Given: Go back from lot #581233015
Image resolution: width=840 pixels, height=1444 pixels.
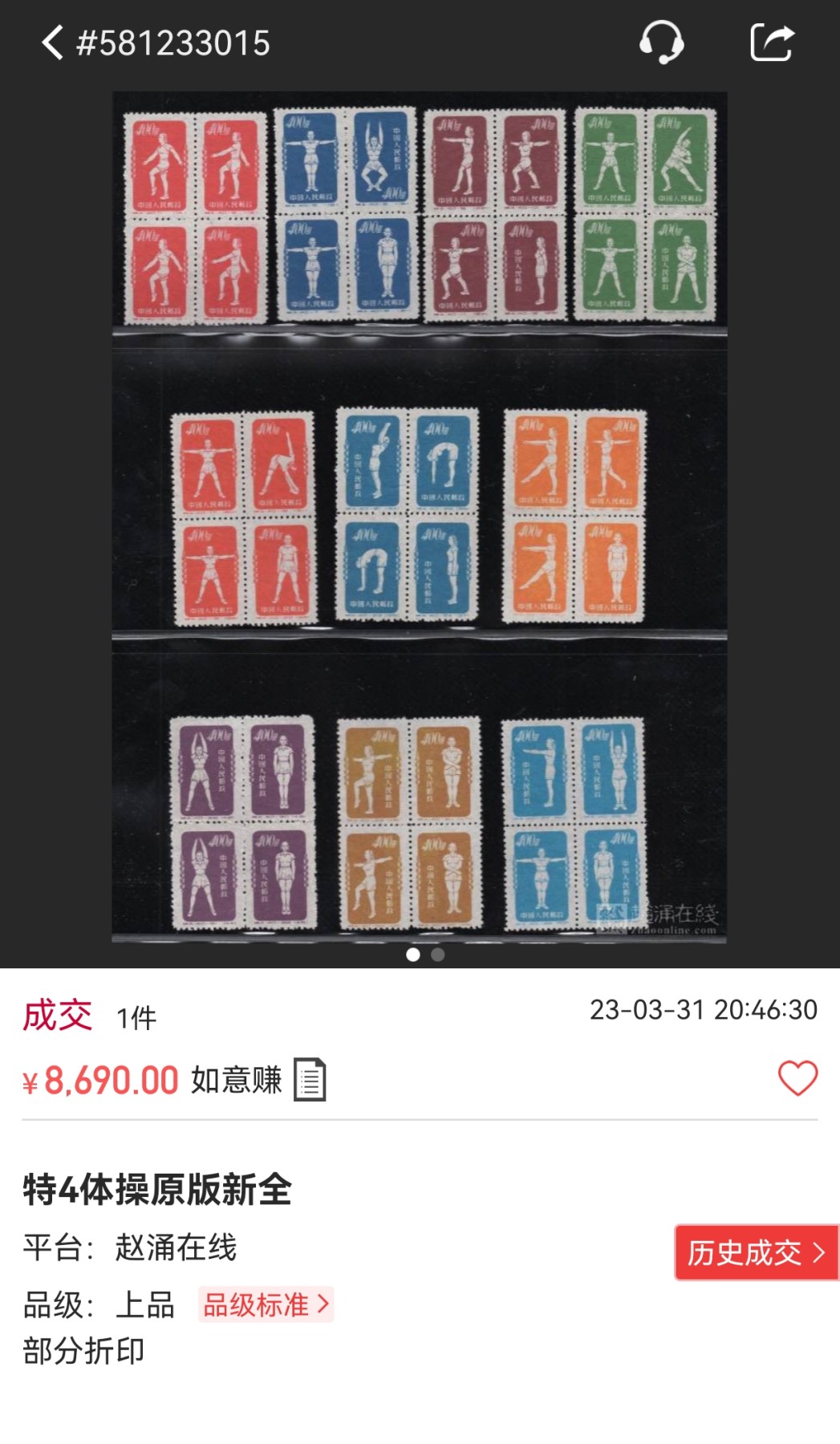Looking at the screenshot, I should pos(53,43).
